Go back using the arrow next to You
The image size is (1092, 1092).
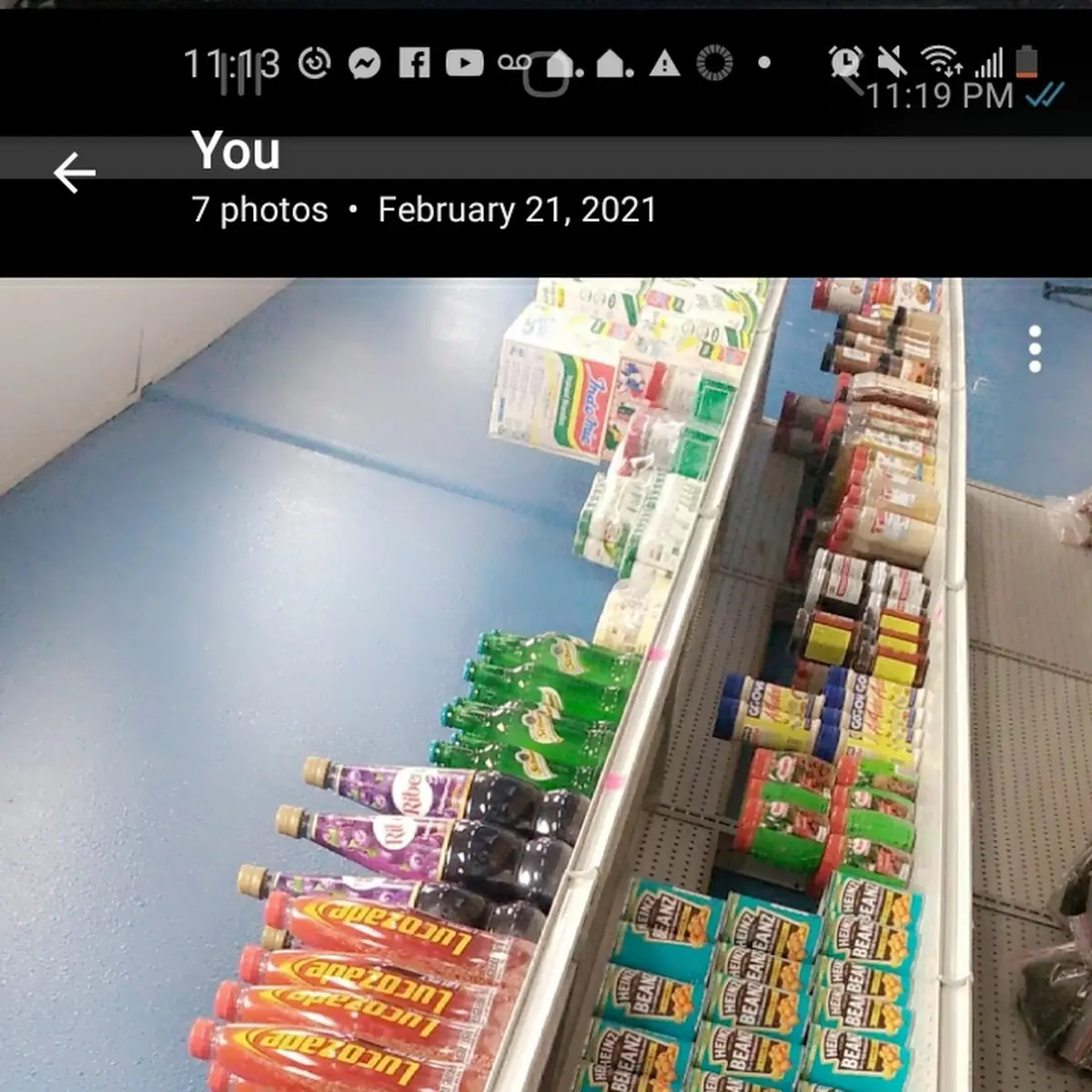(74, 173)
